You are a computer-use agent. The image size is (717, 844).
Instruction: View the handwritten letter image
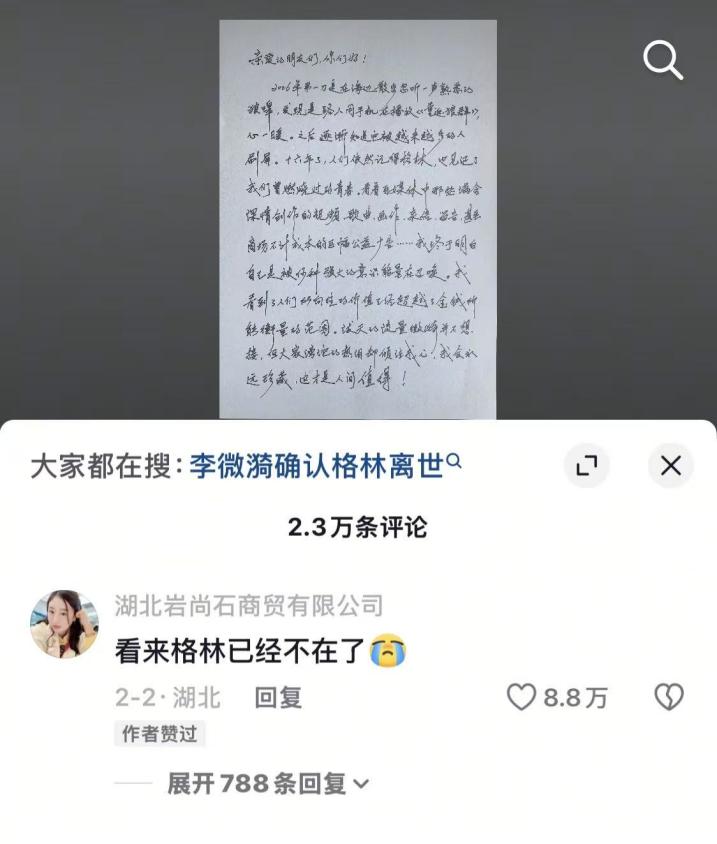357,220
